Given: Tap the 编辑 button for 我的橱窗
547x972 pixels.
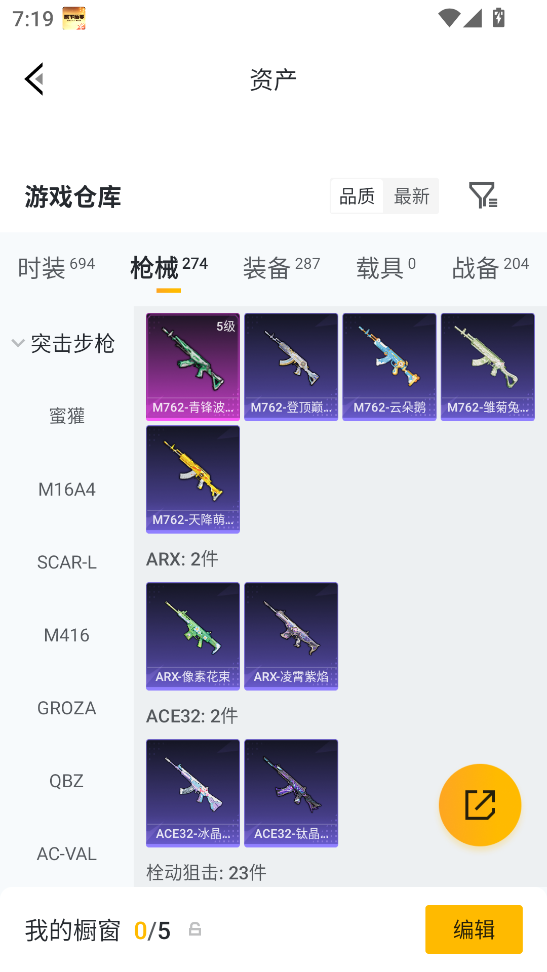Looking at the screenshot, I should (474, 929).
